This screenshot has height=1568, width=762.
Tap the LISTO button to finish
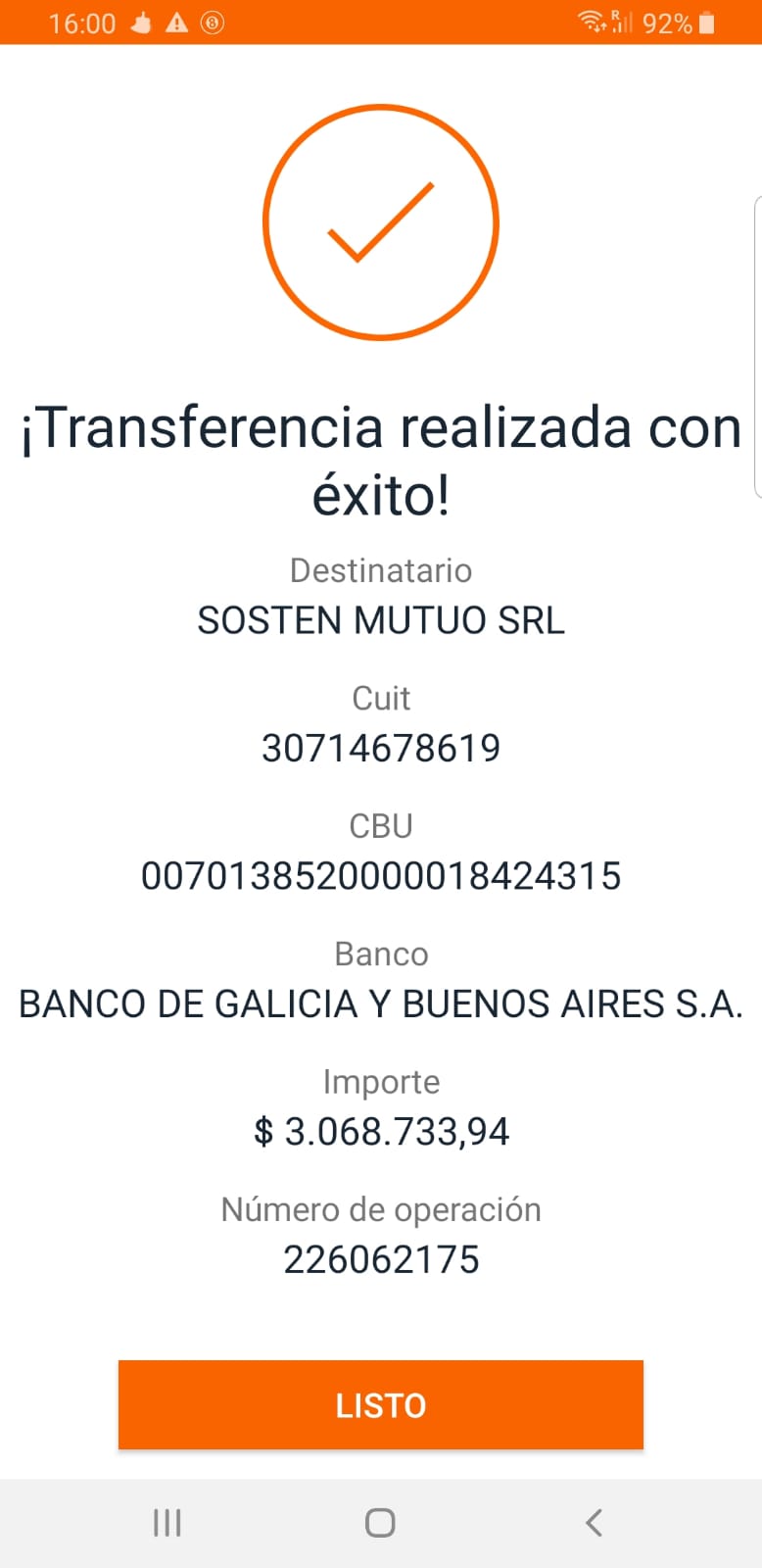click(x=380, y=1404)
